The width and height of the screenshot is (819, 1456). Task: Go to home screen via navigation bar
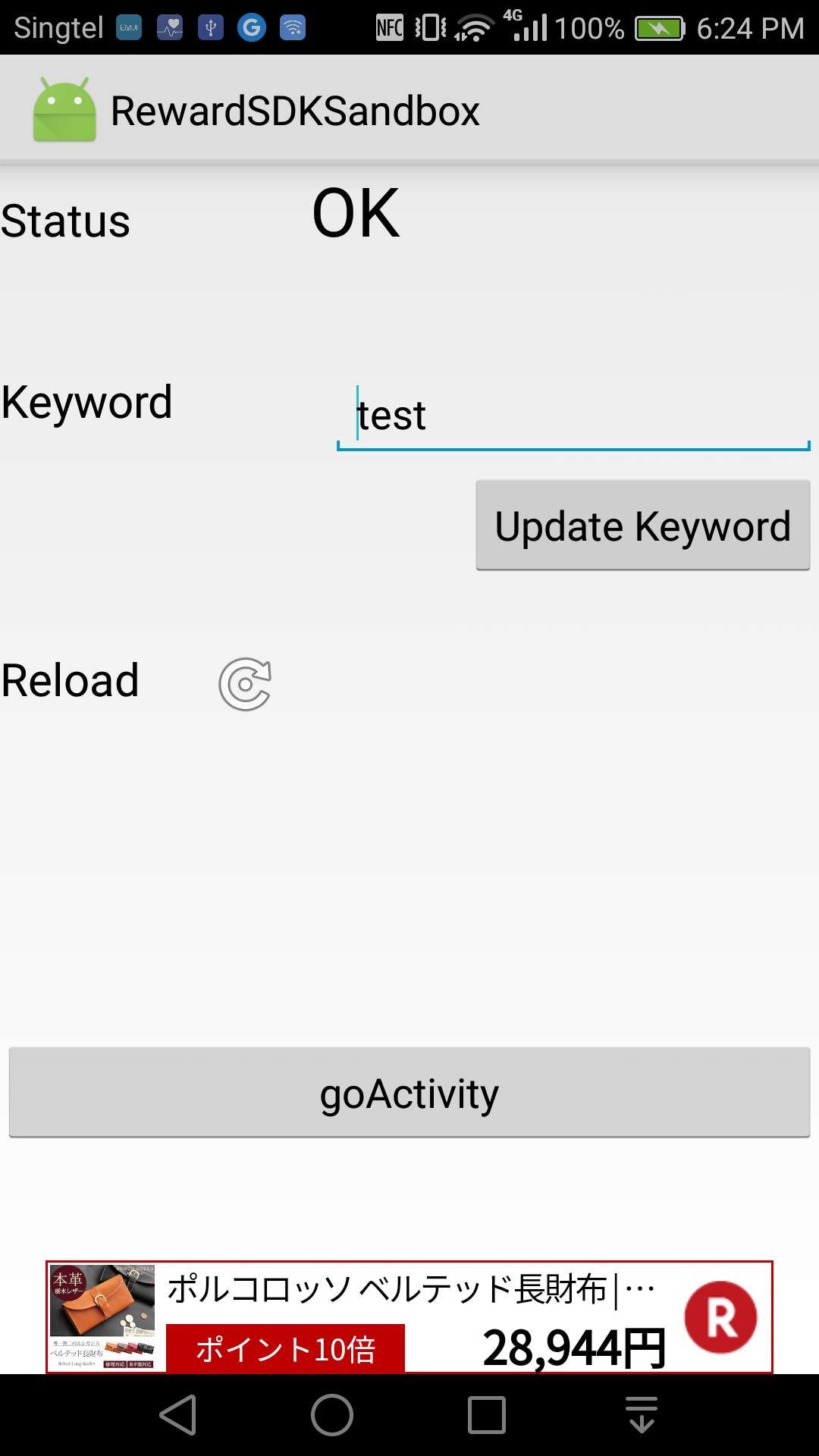(x=332, y=1415)
